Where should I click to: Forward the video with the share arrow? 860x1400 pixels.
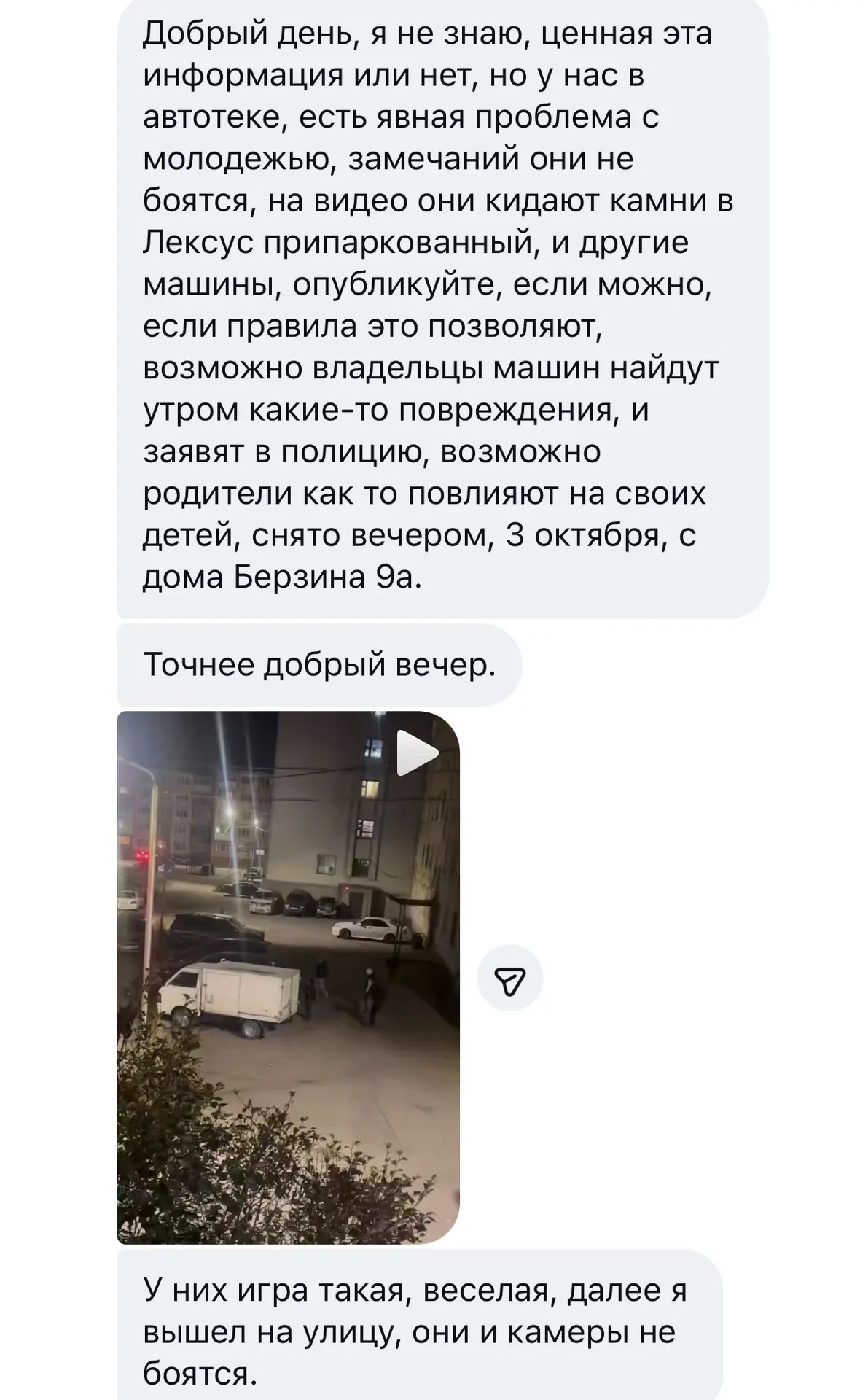coord(510,977)
